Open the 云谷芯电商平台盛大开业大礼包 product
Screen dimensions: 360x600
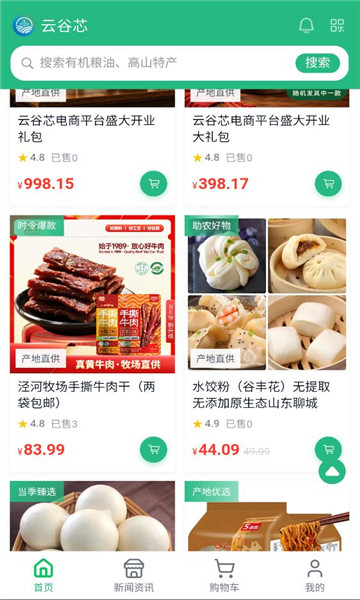coord(267,147)
